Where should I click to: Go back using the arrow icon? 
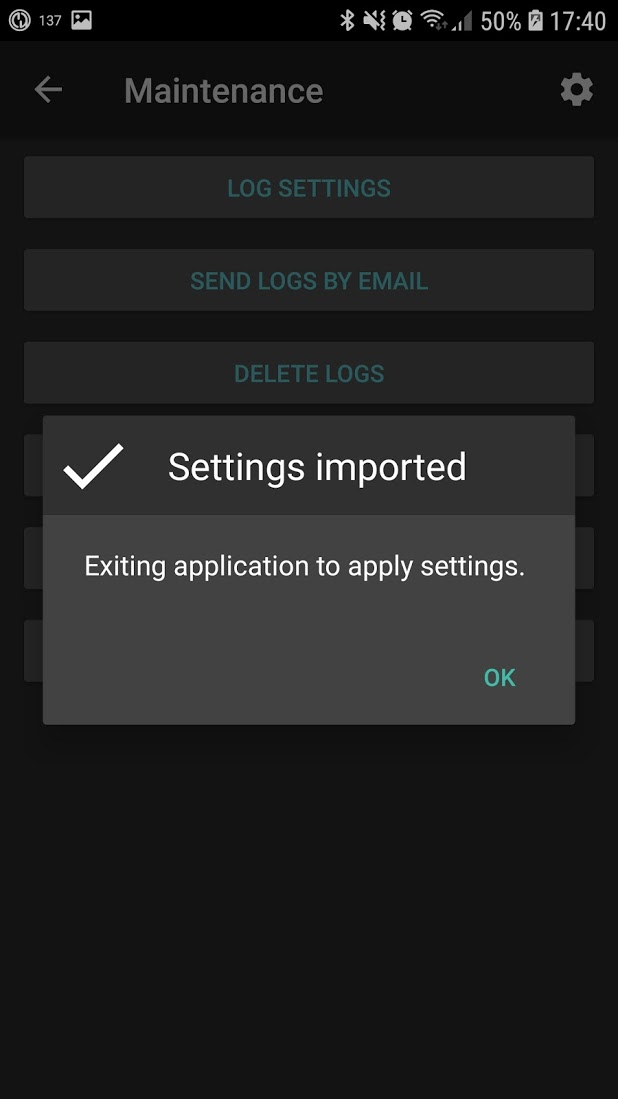pos(48,90)
